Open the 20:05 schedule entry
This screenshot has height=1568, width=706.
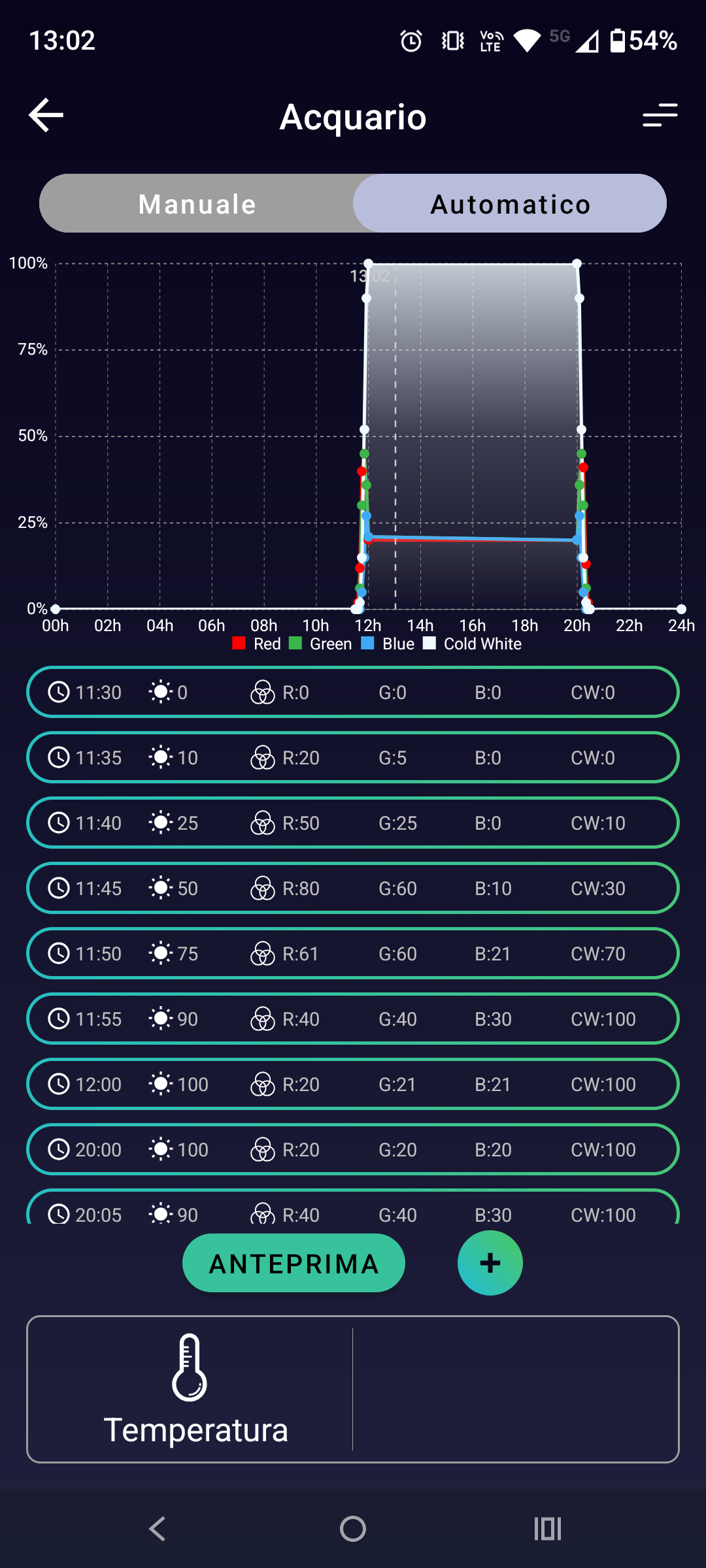(x=353, y=1210)
